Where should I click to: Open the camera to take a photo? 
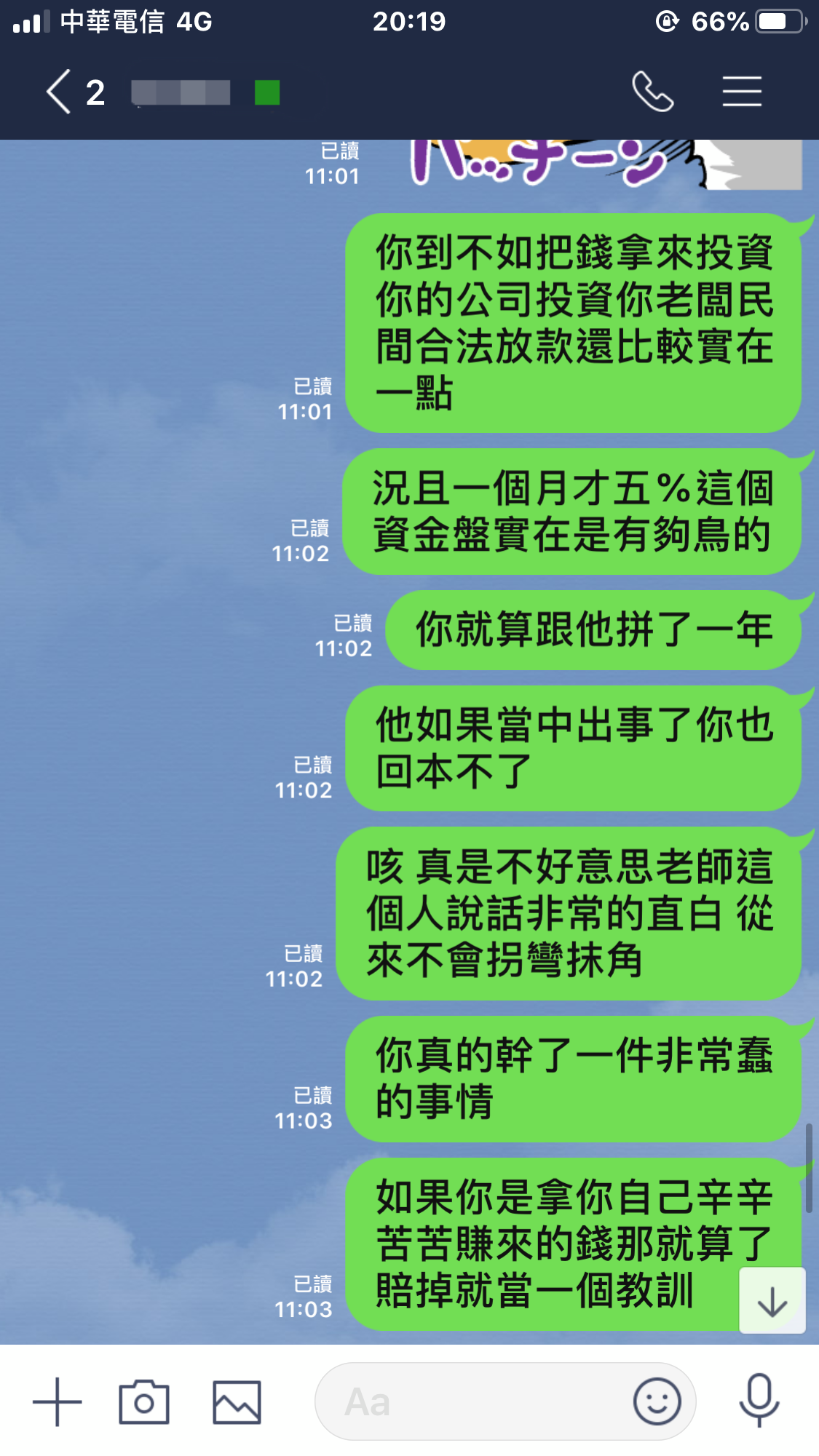[x=144, y=1401]
